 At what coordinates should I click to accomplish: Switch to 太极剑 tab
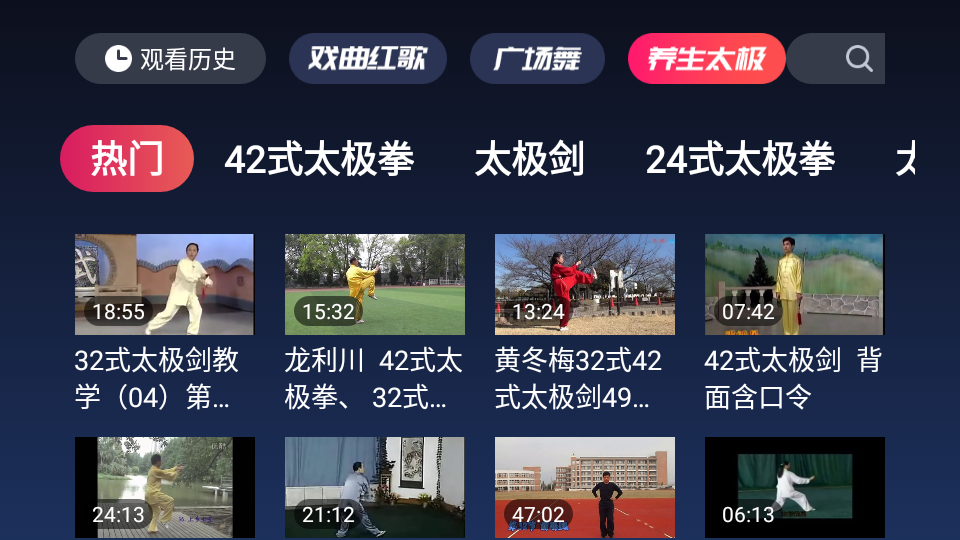[529, 160]
